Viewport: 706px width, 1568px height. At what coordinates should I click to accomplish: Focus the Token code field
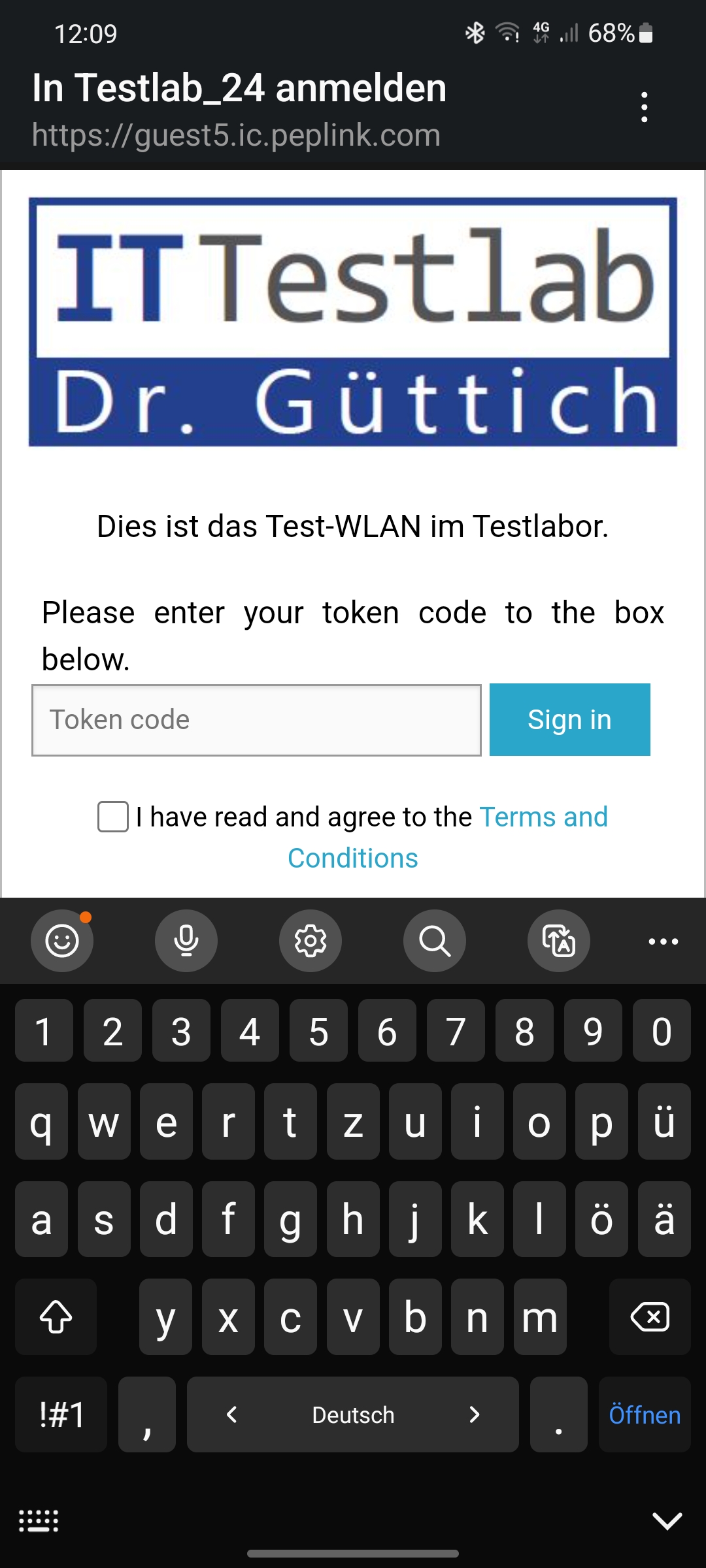[x=256, y=720]
